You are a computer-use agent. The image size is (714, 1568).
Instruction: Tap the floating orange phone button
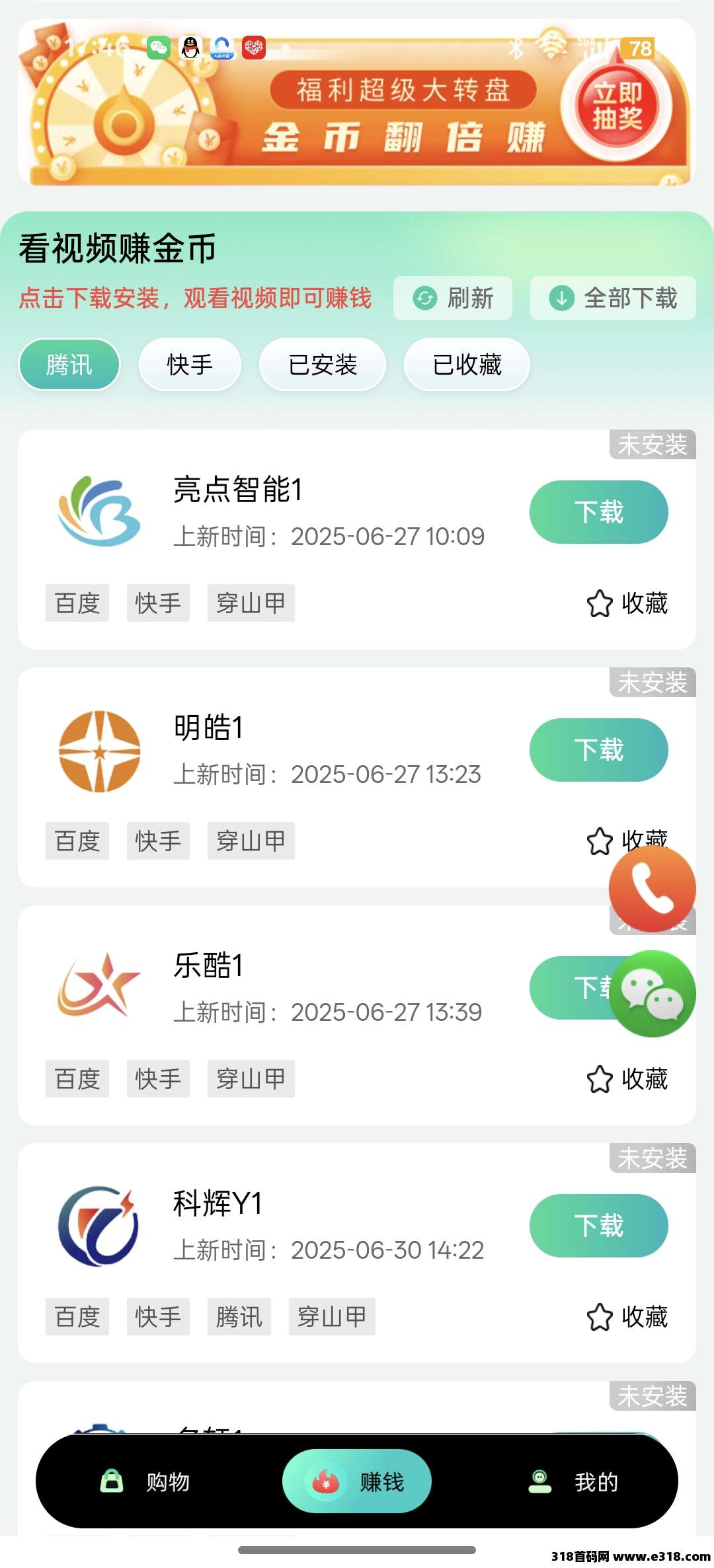click(x=652, y=889)
